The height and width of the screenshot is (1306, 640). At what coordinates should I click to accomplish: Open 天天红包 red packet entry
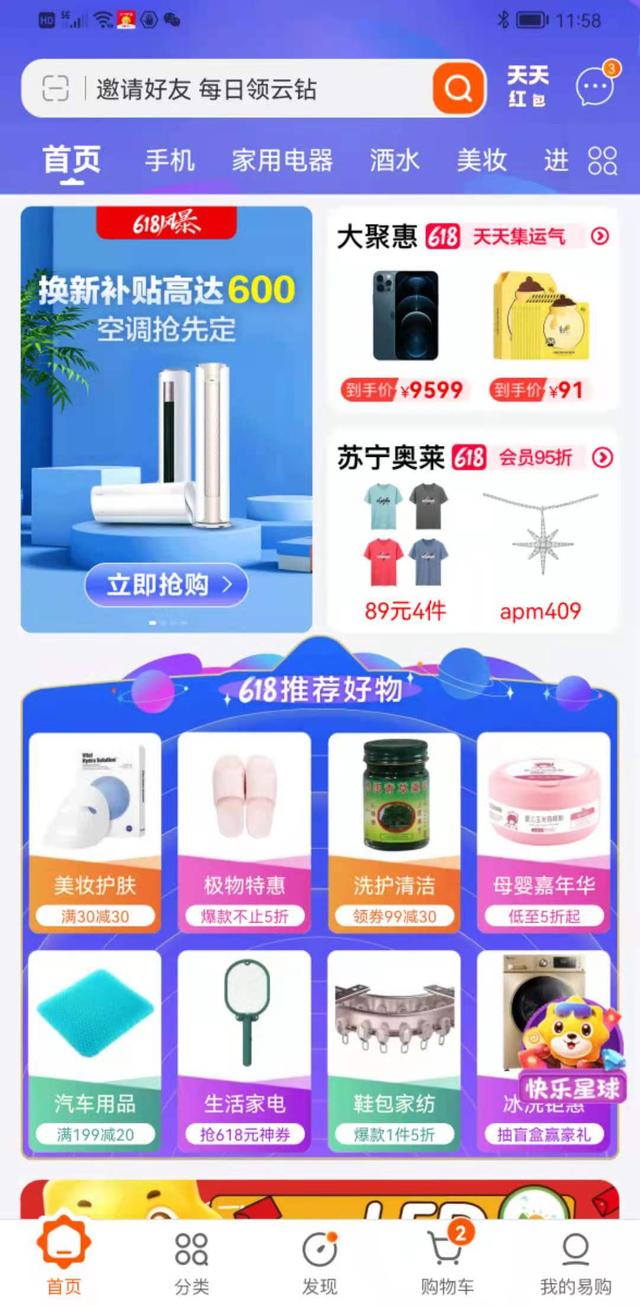pyautogui.click(x=527, y=87)
